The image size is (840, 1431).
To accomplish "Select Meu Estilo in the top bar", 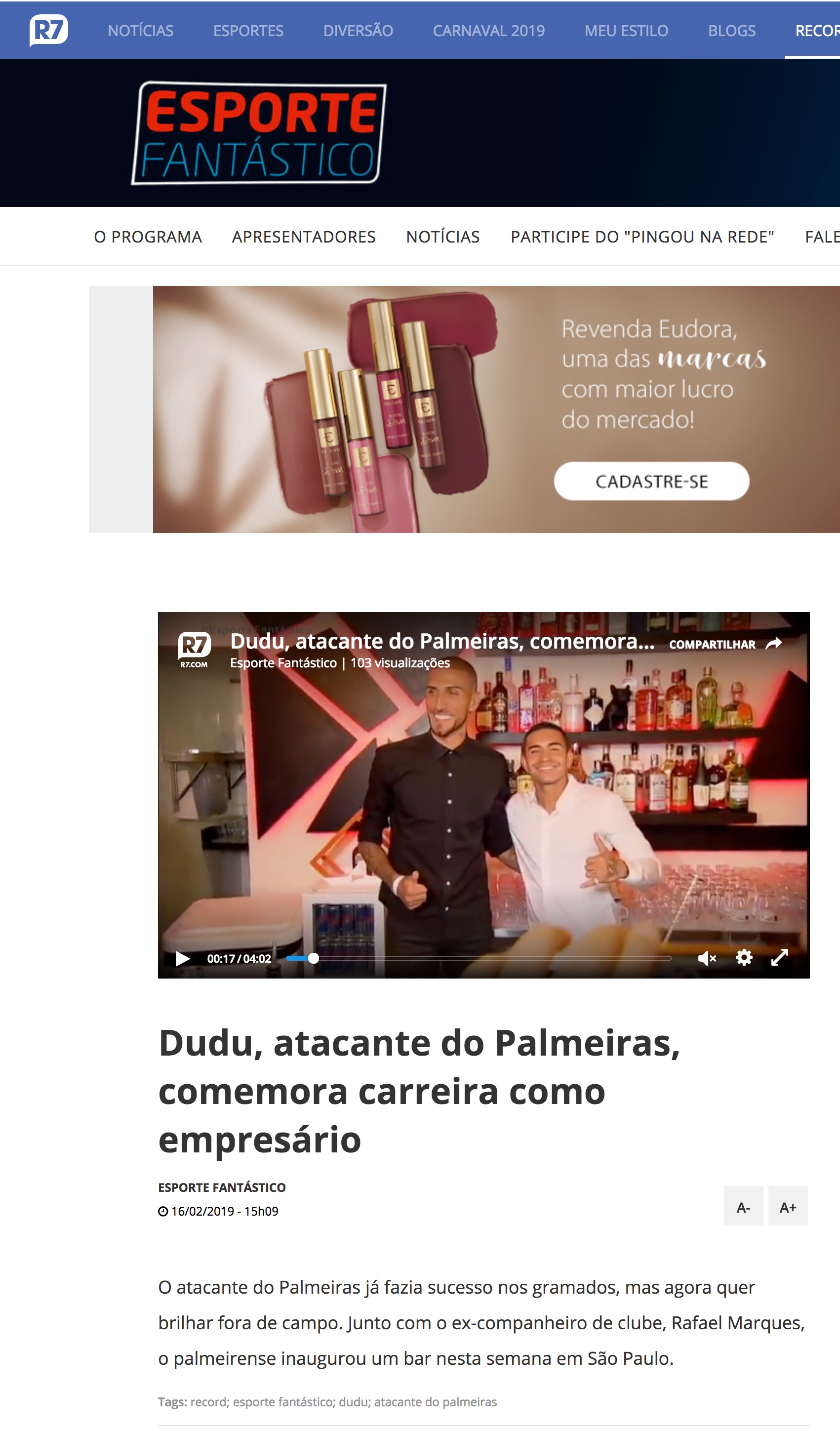I will (x=626, y=31).
